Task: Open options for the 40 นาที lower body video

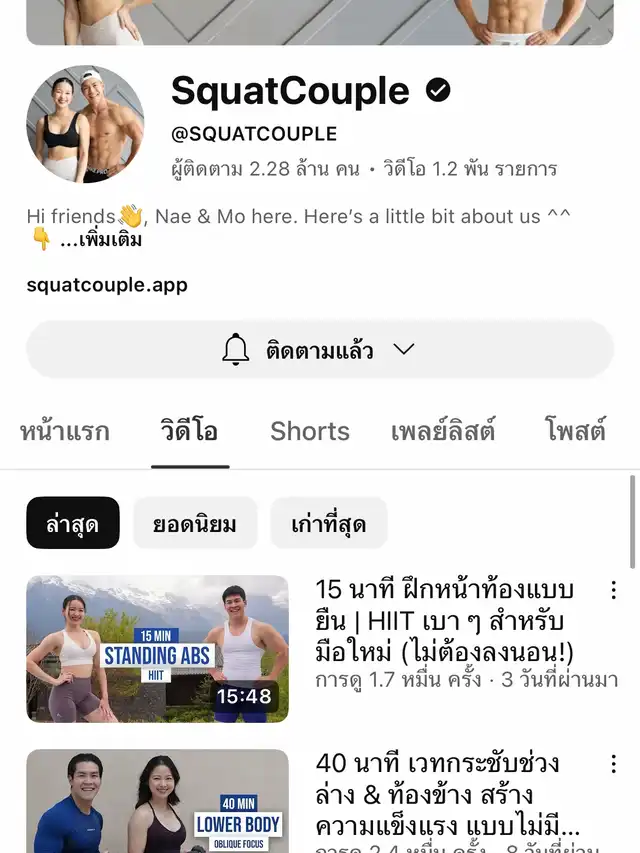Action: pos(613,765)
